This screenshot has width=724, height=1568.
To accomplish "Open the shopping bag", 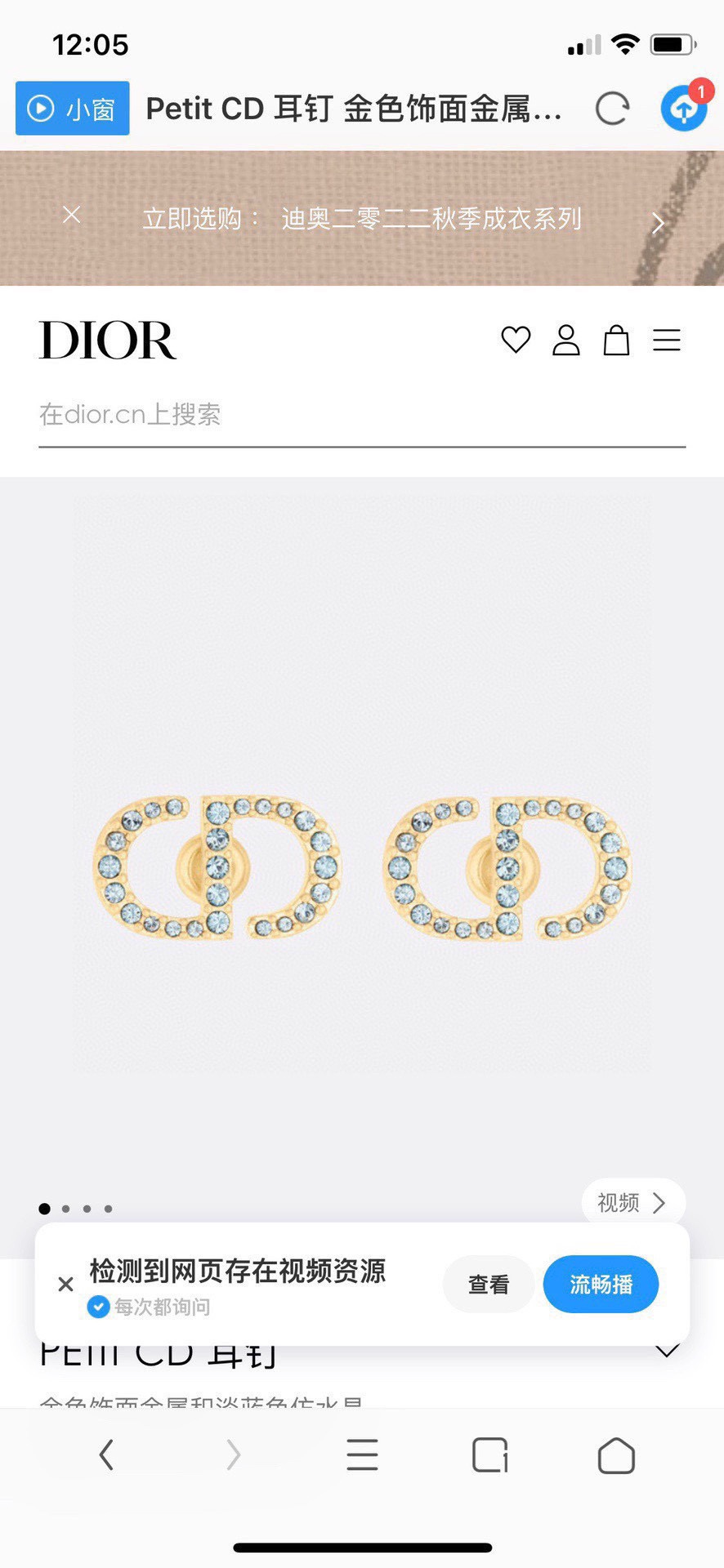I will point(616,340).
